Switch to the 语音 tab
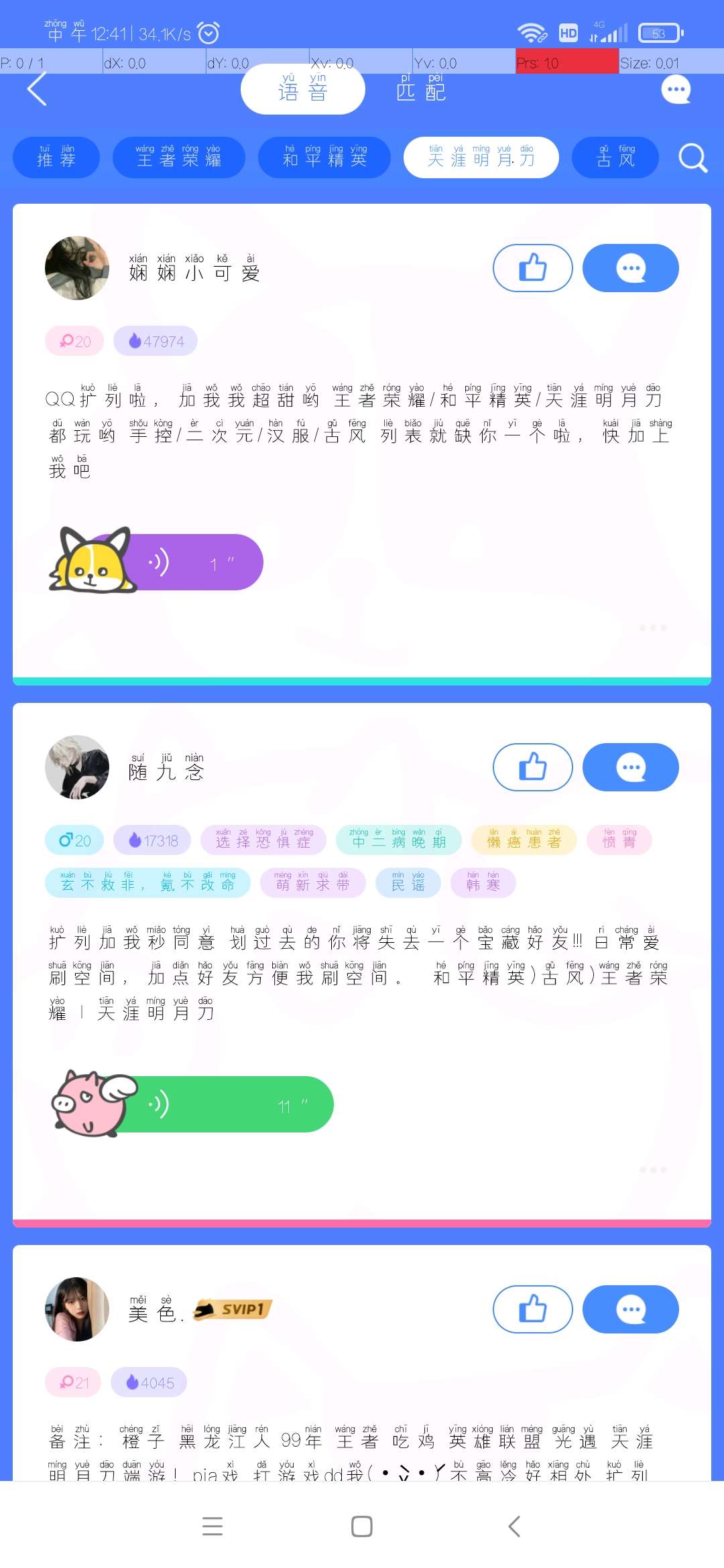Viewport: 724px width, 1568px height. [x=303, y=89]
